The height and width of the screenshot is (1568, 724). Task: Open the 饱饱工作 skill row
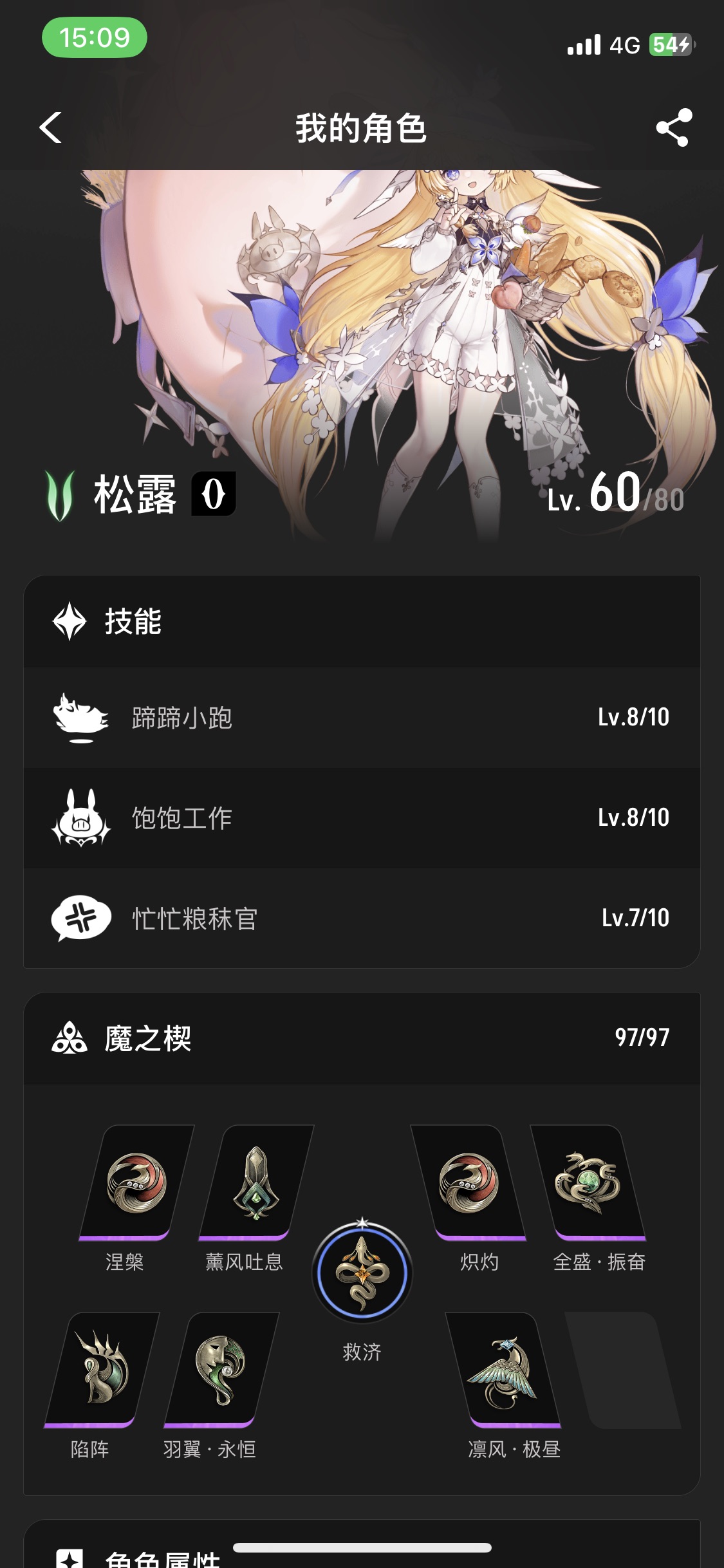[x=362, y=817]
